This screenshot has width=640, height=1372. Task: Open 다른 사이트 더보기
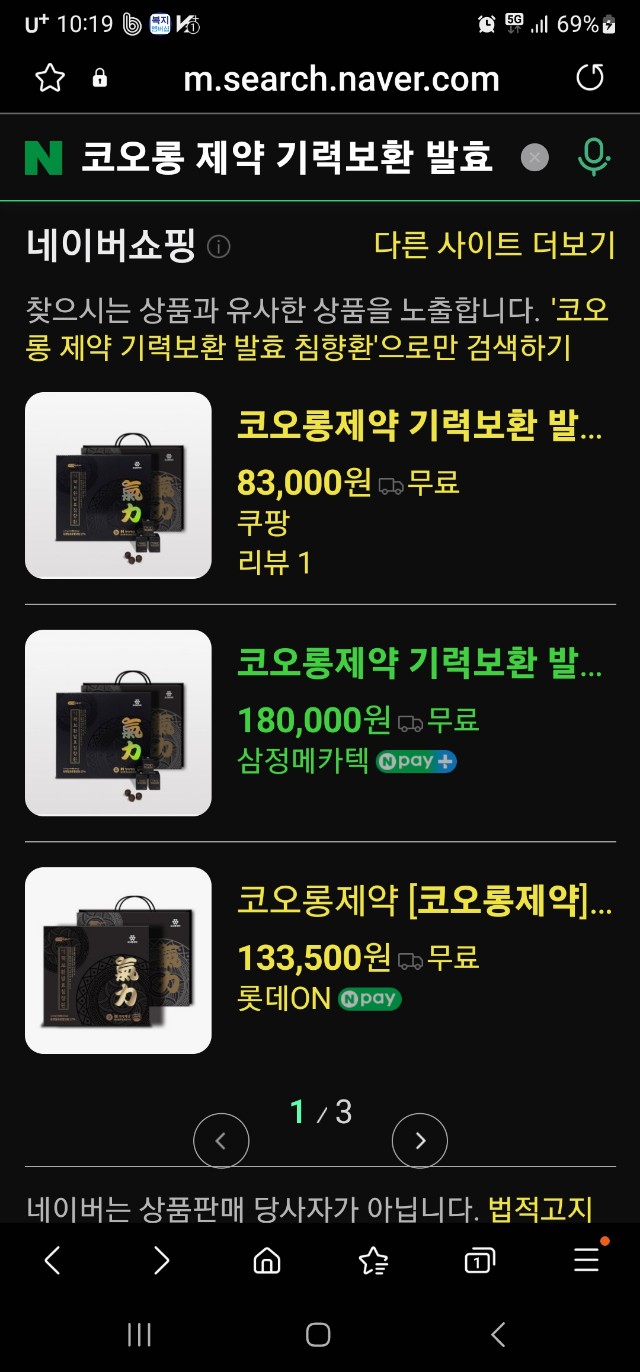click(494, 244)
